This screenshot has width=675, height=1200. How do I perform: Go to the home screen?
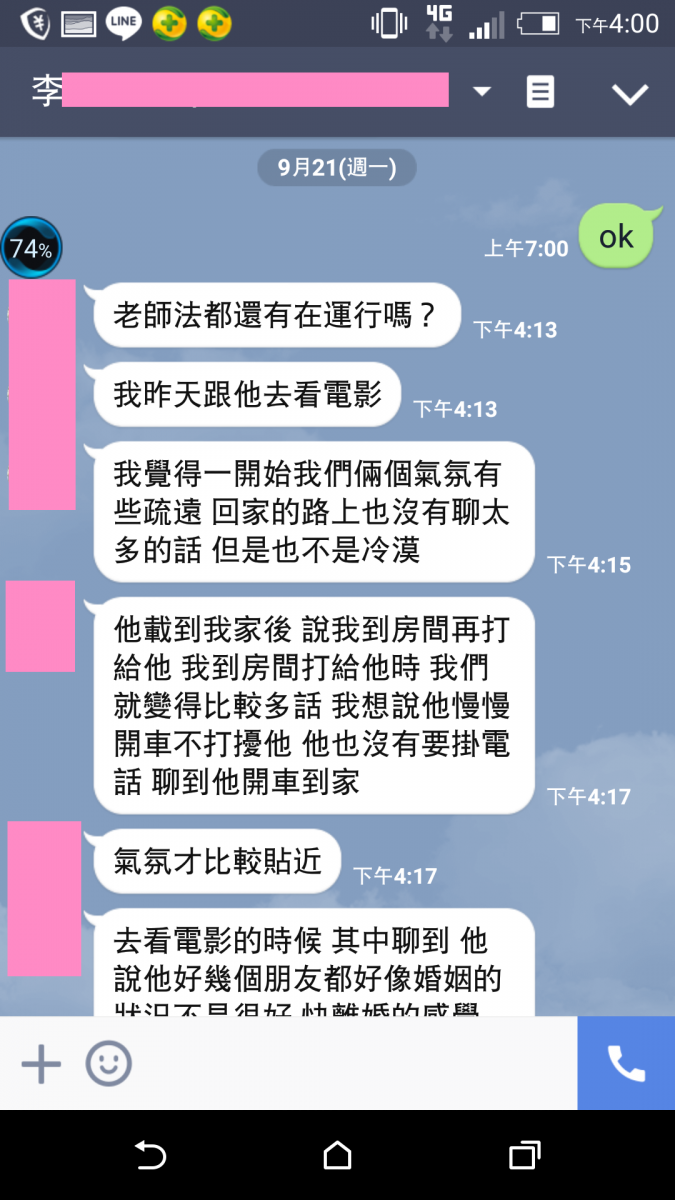(x=338, y=1156)
